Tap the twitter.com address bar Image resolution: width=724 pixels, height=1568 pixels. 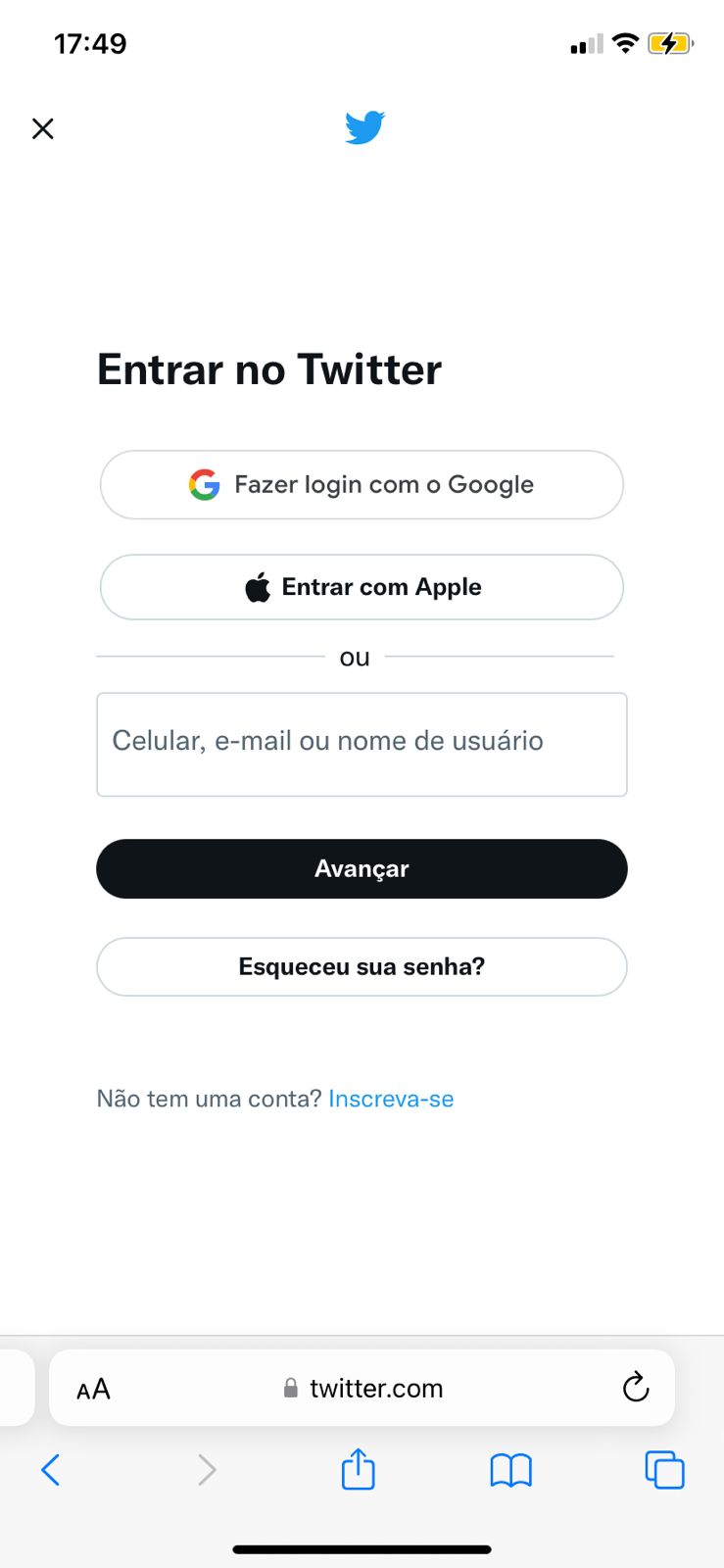(375, 1388)
